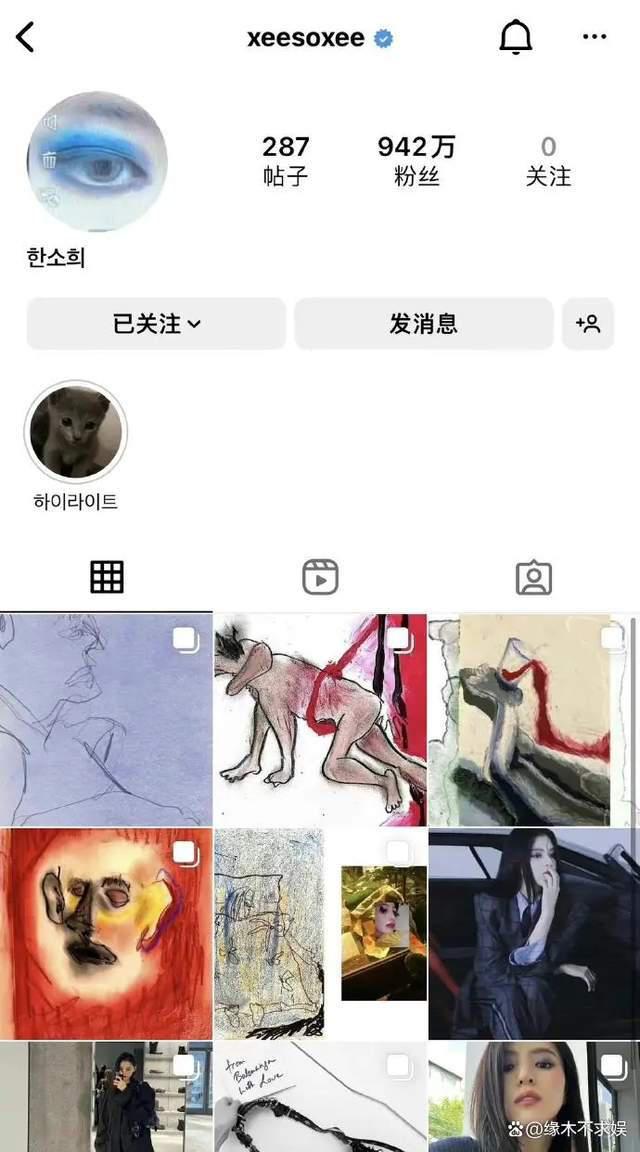Viewport: 640px width, 1152px height.
Task: Open the woman in car photo post
Action: [x=534, y=934]
